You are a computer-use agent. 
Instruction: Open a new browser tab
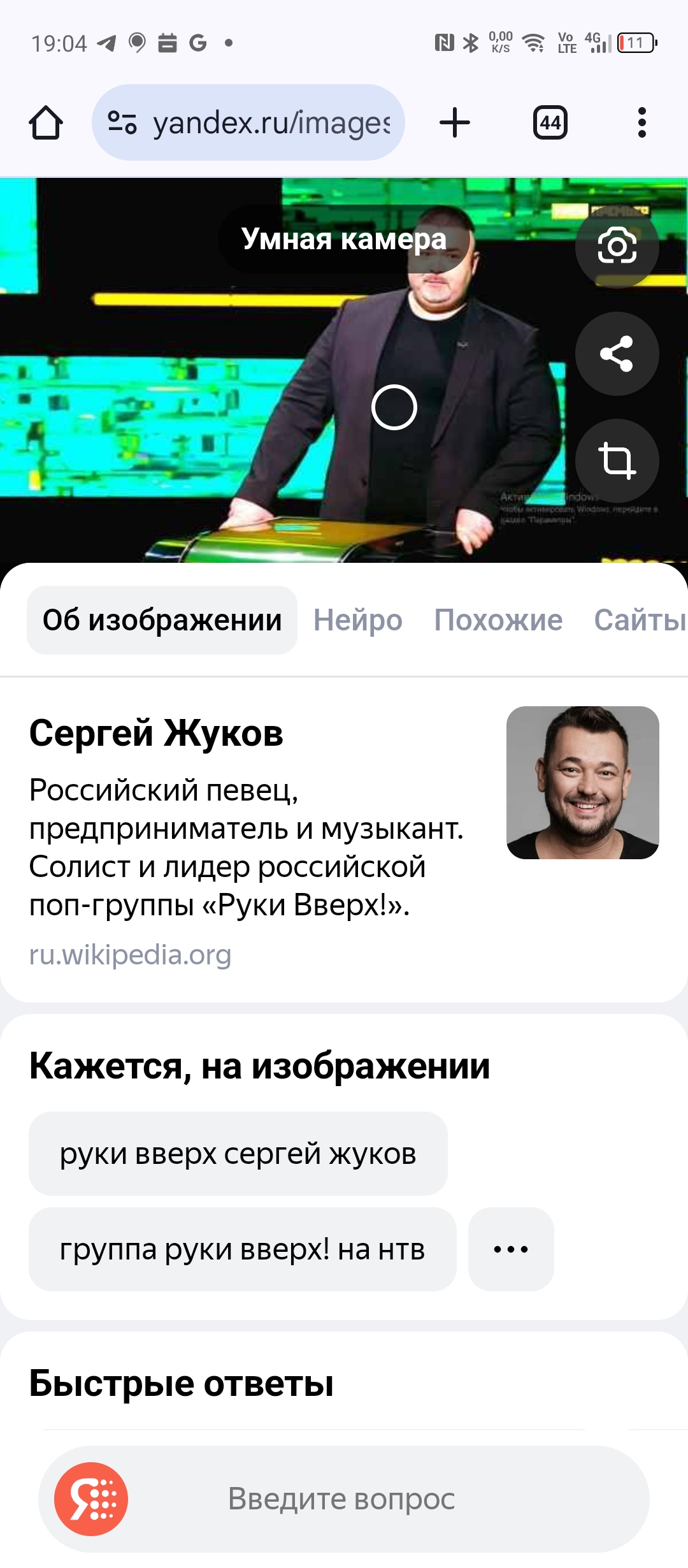455,122
